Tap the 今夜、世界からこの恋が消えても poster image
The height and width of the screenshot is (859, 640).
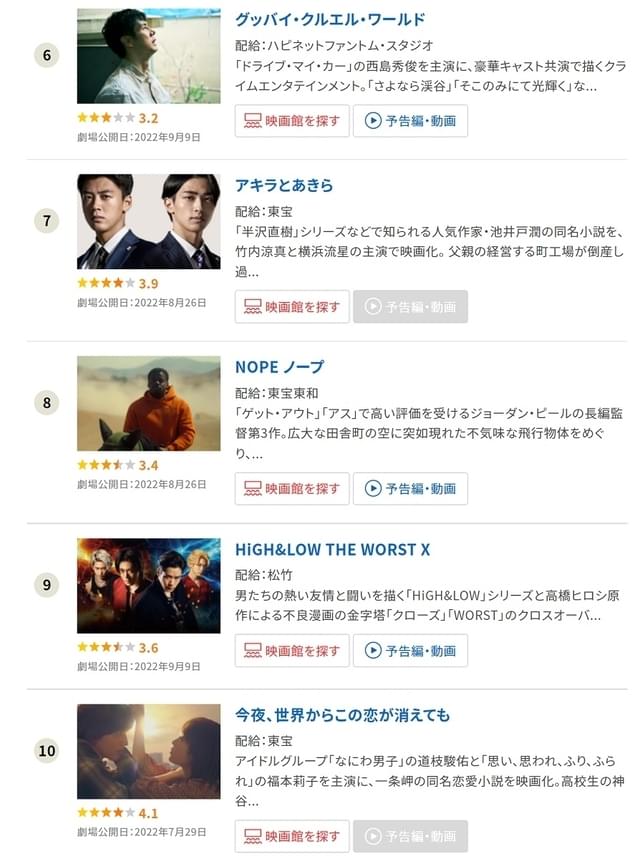148,751
